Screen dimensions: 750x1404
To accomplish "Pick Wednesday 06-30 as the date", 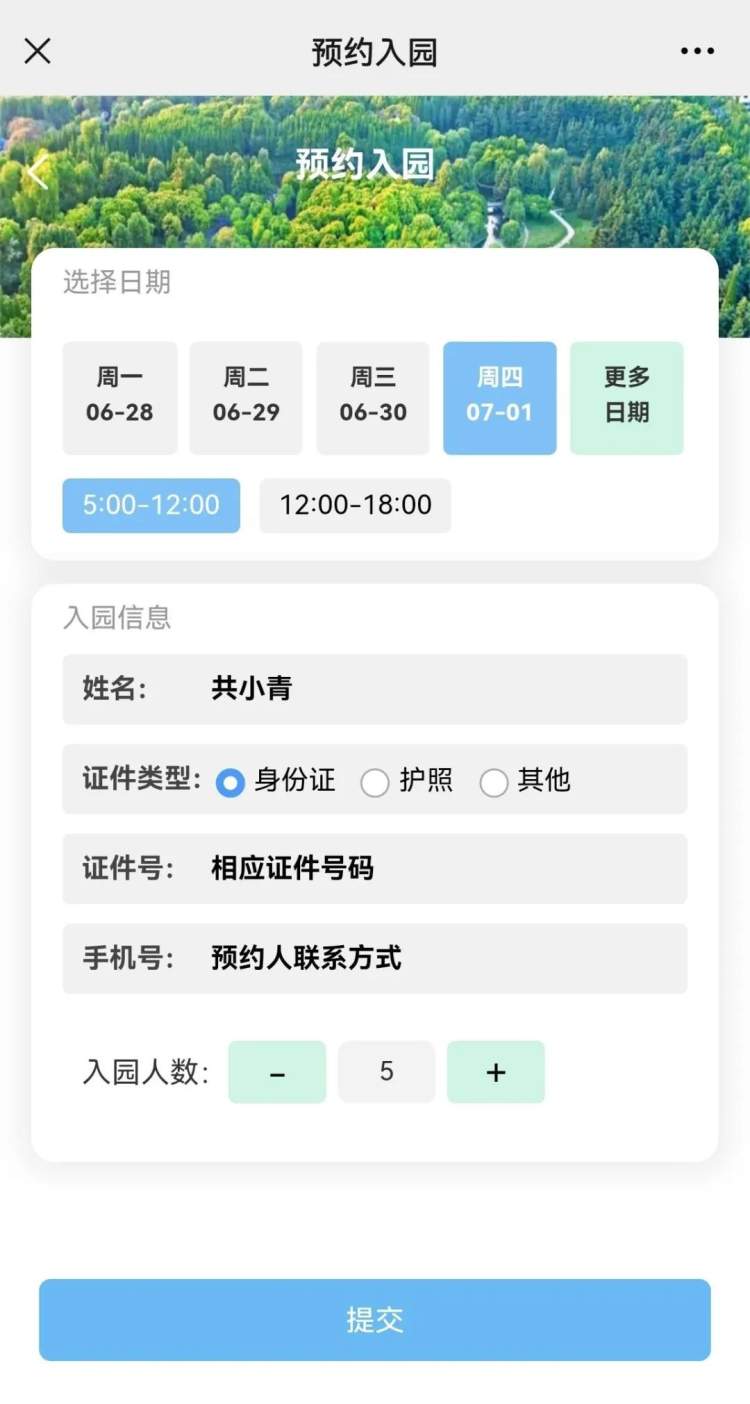I will click(373, 398).
